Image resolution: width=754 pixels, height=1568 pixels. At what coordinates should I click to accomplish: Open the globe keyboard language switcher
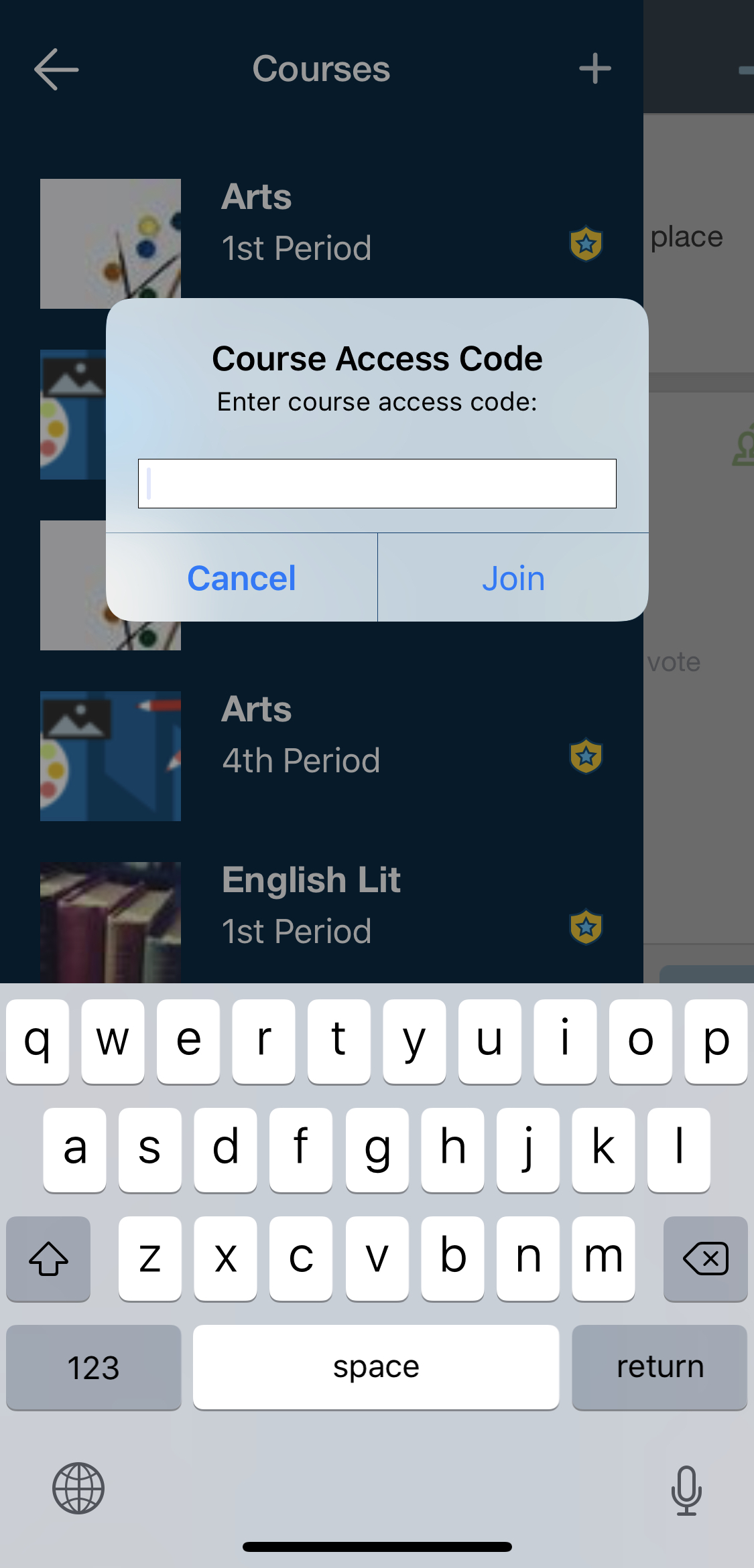tap(78, 1488)
